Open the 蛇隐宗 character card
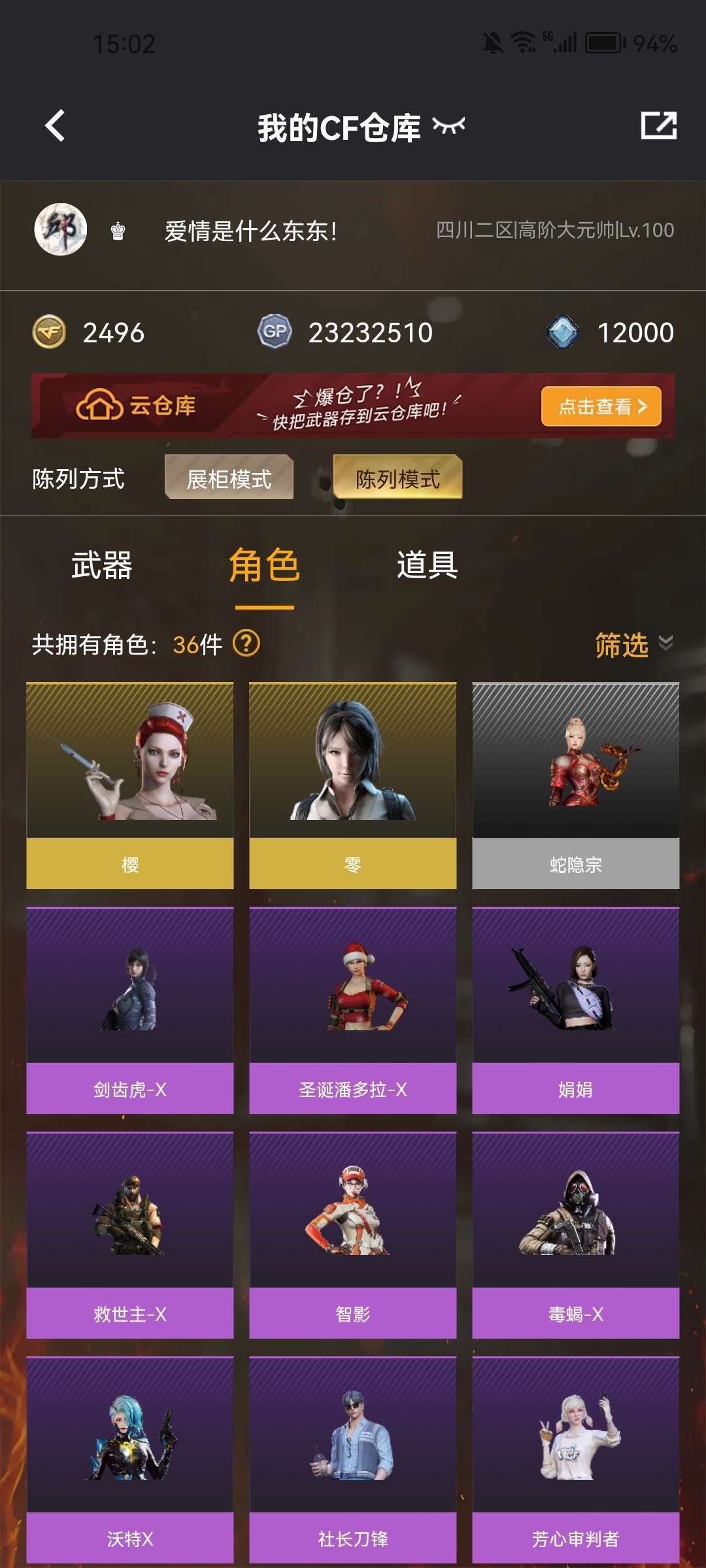The width and height of the screenshot is (706, 1568). 575,785
